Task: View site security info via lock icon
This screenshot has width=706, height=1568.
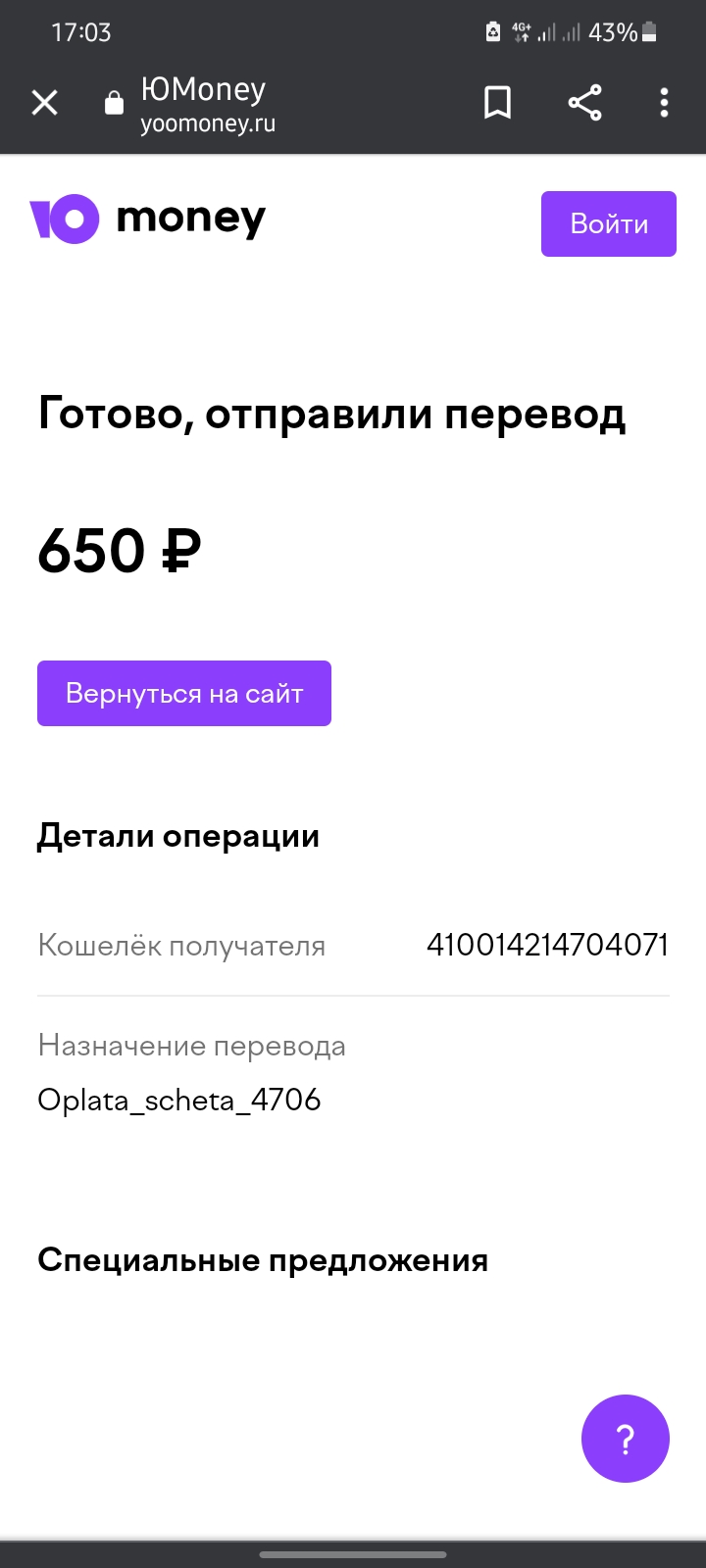Action: [x=115, y=102]
